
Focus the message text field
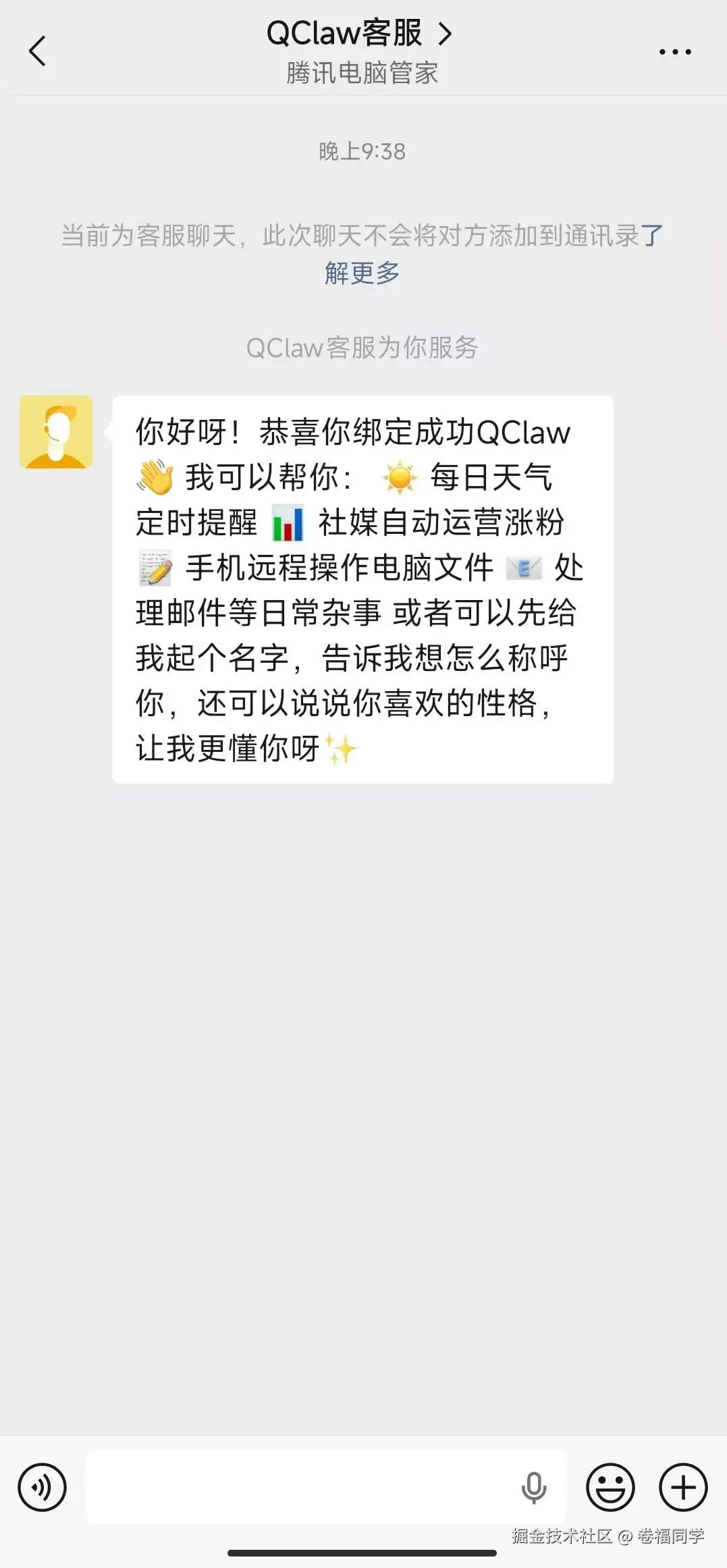(x=297, y=1486)
